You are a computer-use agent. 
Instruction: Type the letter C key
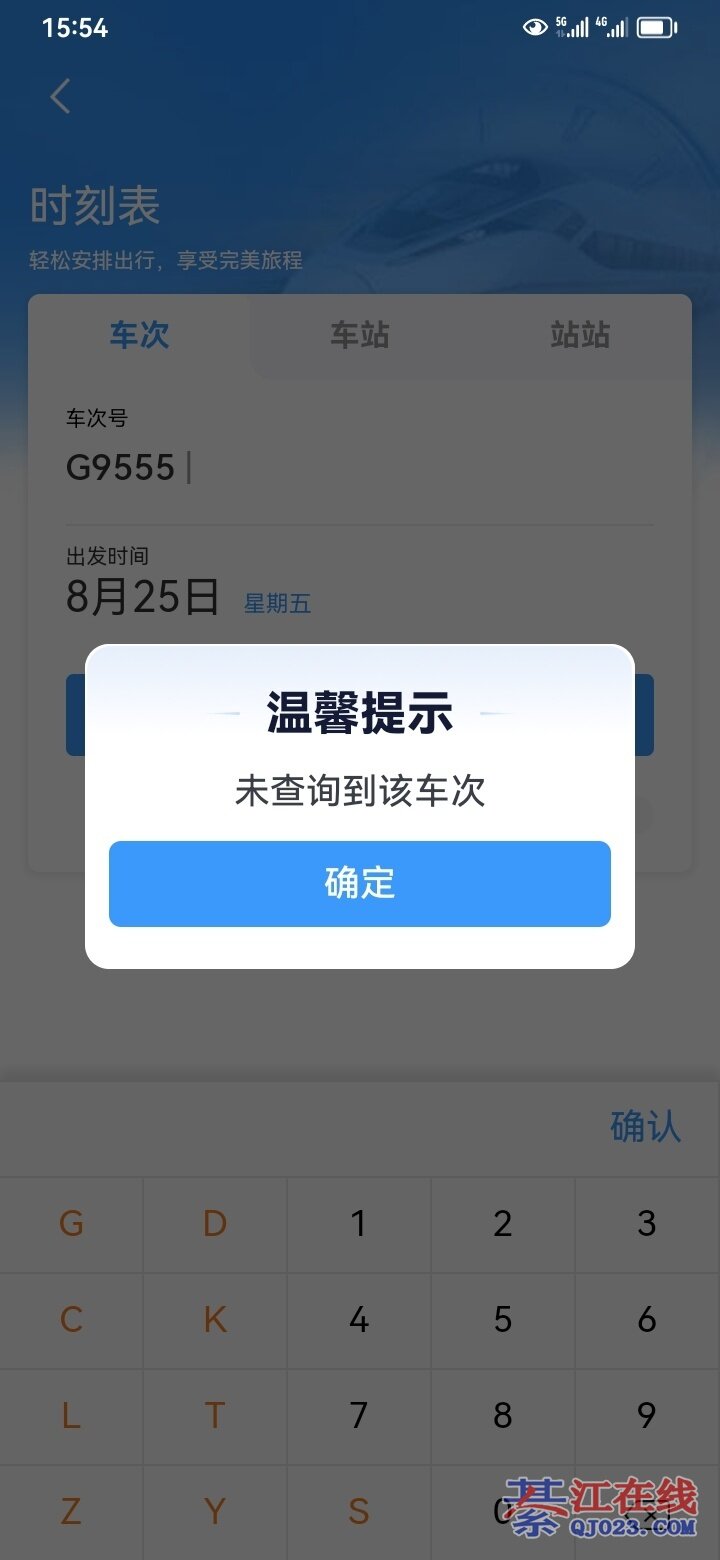[71, 1320]
